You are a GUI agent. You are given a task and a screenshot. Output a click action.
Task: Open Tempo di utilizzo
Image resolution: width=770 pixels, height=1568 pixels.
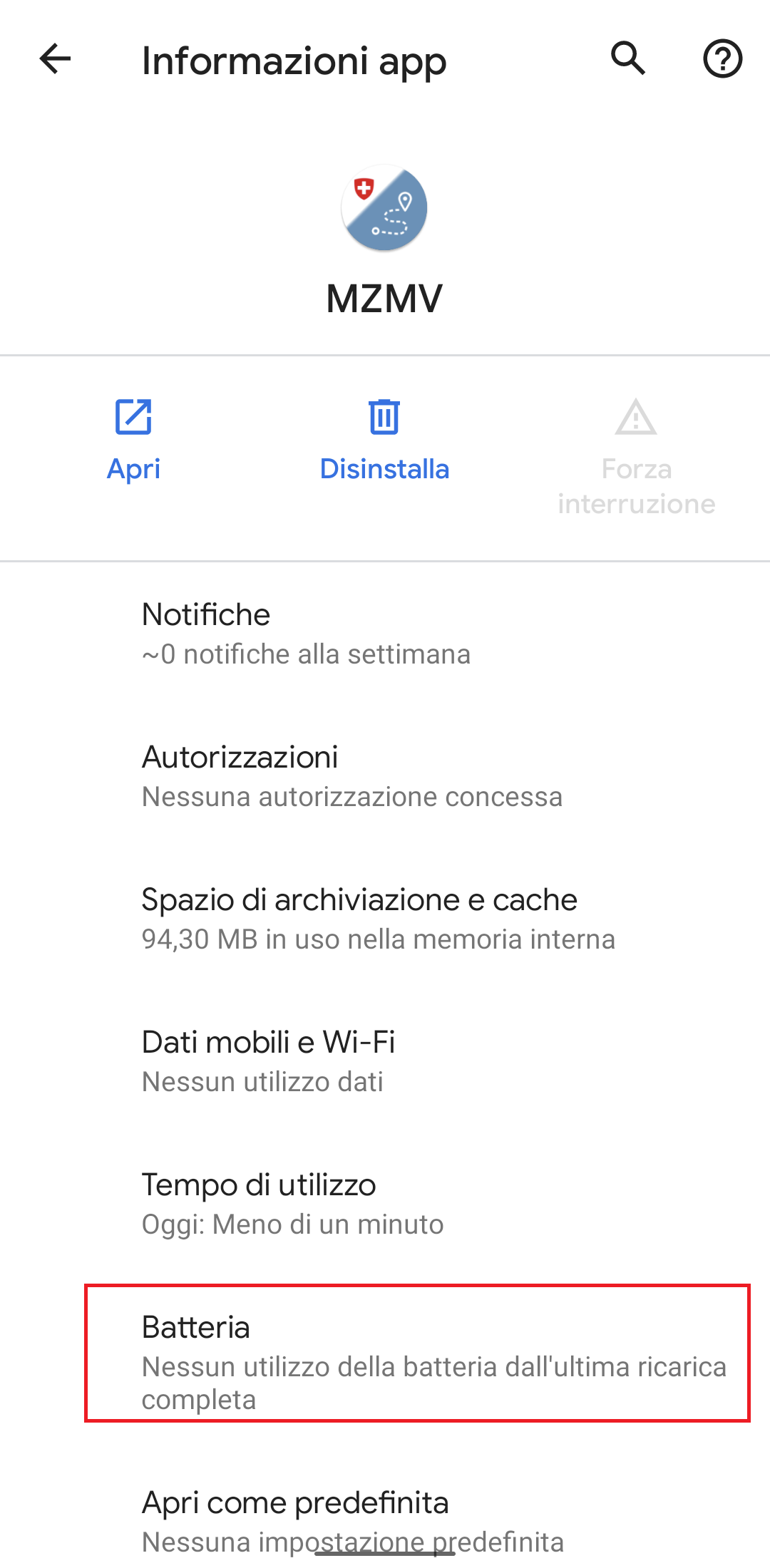pos(385,1203)
